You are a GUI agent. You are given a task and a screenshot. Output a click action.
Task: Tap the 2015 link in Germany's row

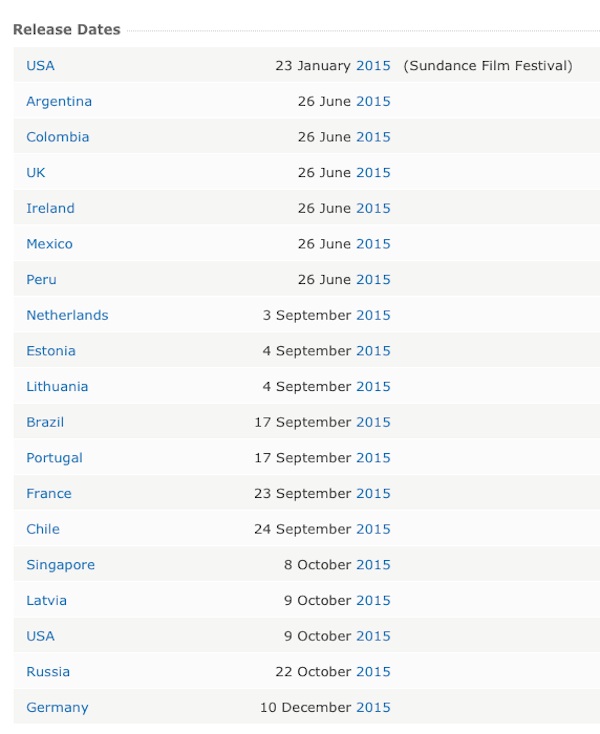[373, 707]
